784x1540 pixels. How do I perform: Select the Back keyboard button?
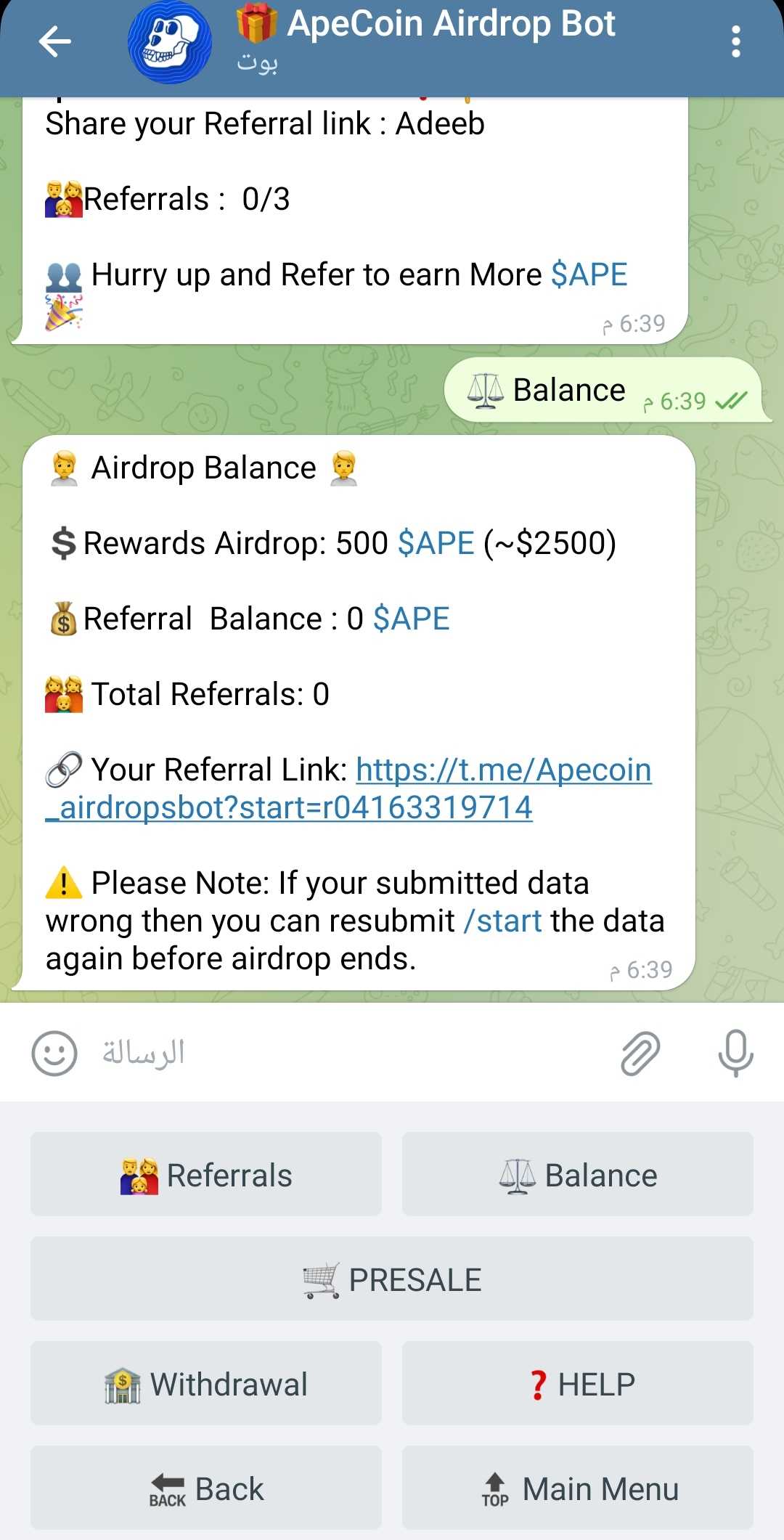(206, 1488)
